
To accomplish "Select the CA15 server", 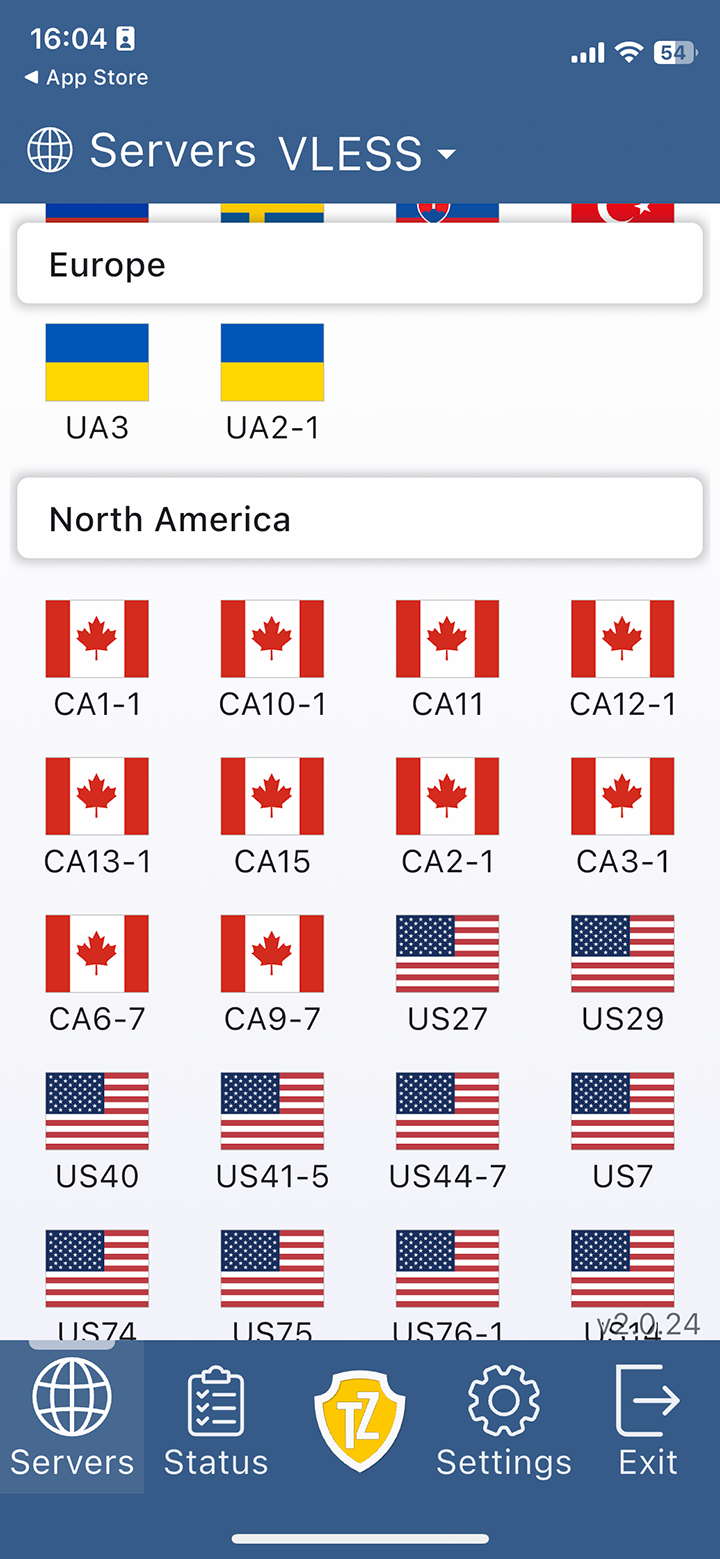I will click(272, 796).
